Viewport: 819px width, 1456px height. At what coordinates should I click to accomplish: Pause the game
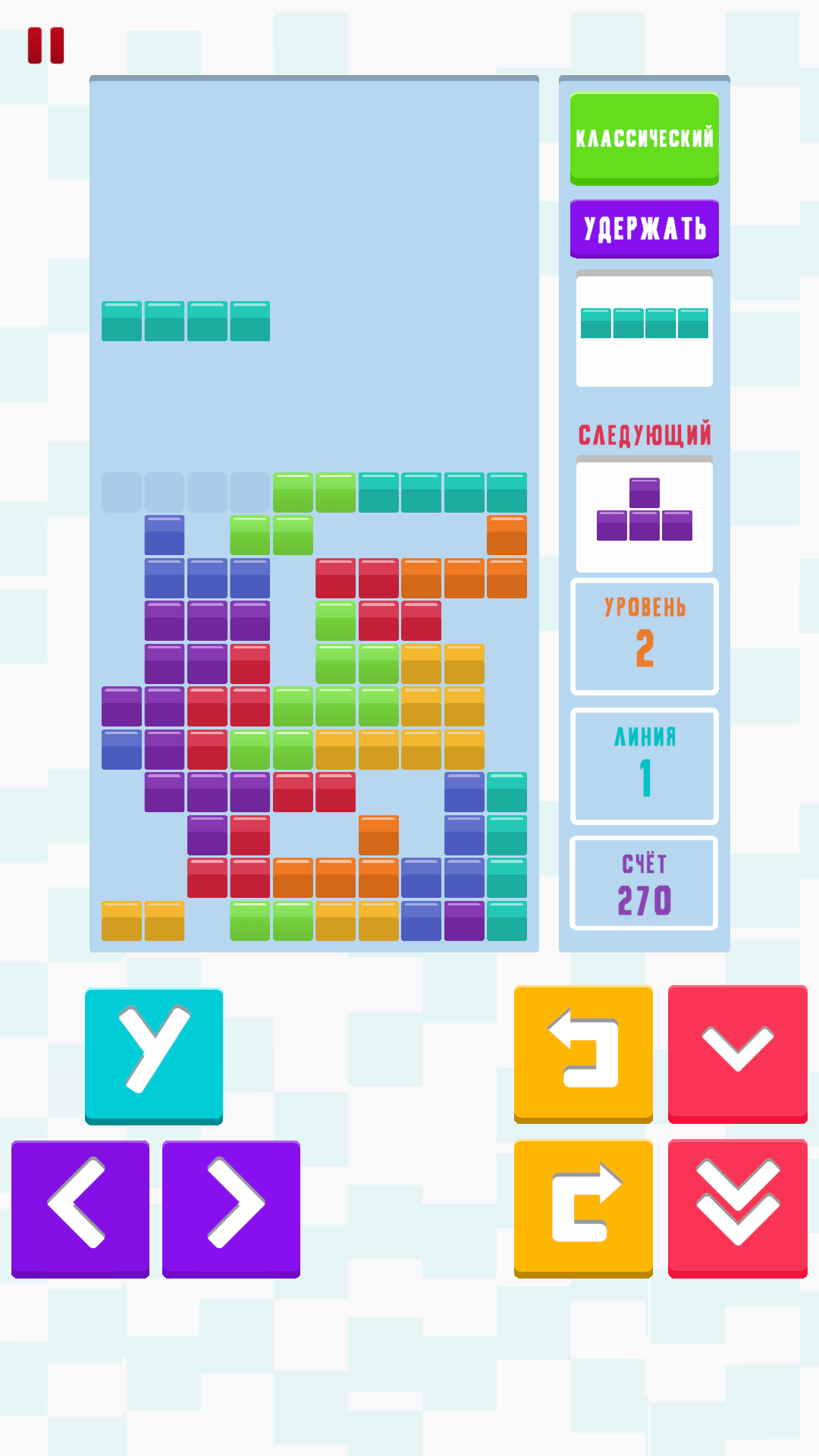45,45
